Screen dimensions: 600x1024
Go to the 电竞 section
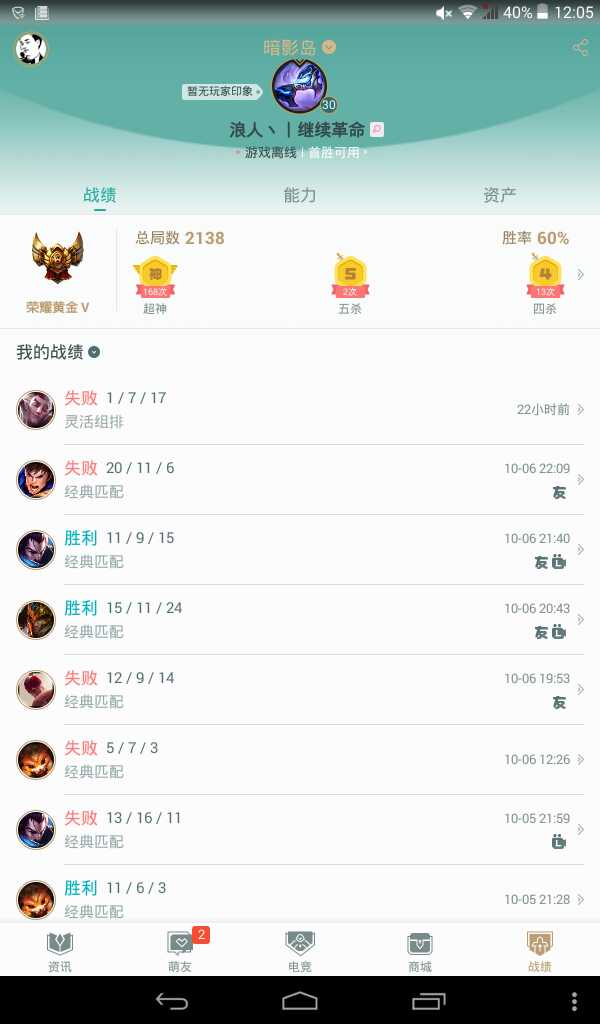[300, 950]
